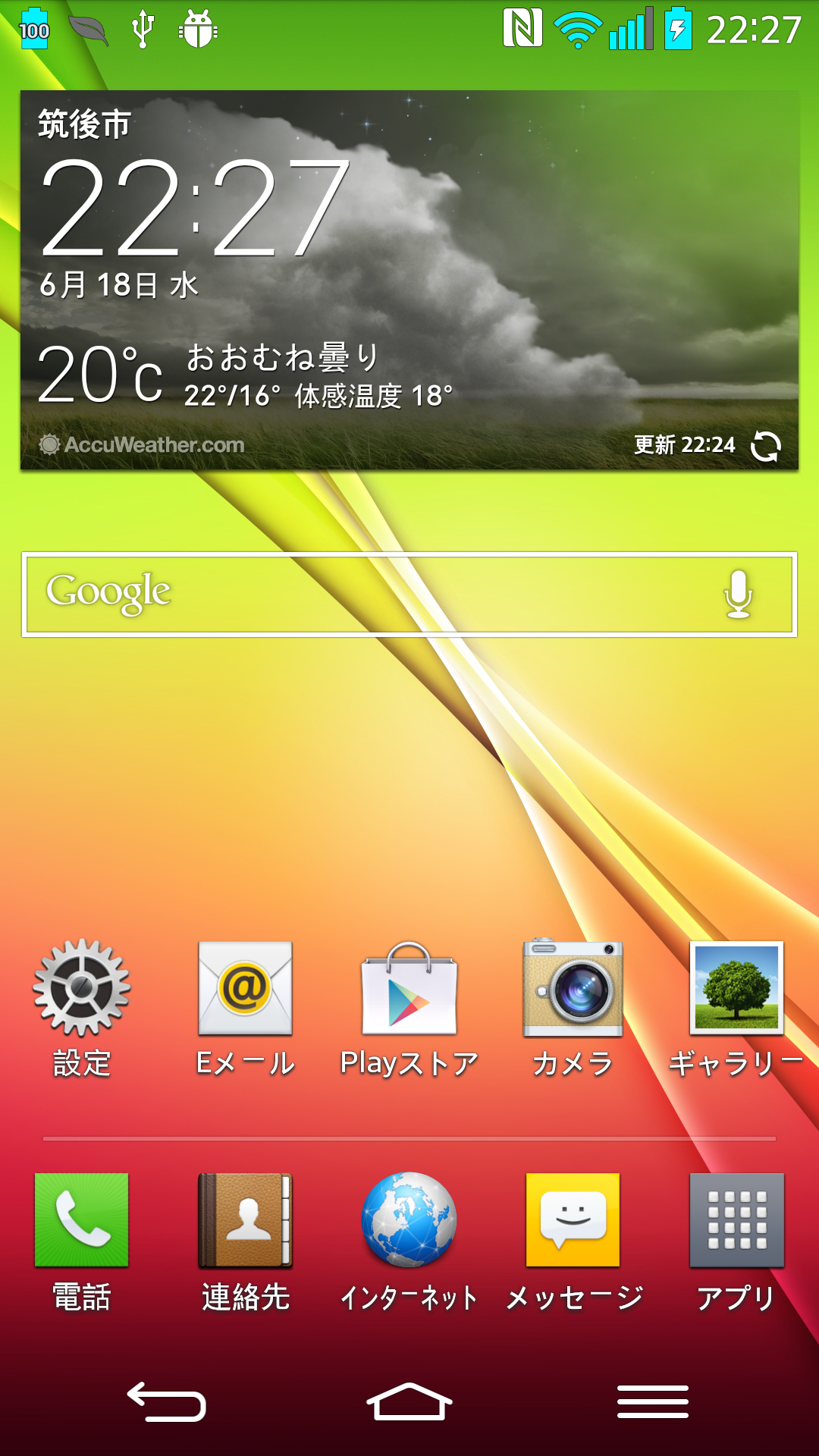Tap the Google search box
Viewport: 819px width, 1456px height.
pos(409,595)
